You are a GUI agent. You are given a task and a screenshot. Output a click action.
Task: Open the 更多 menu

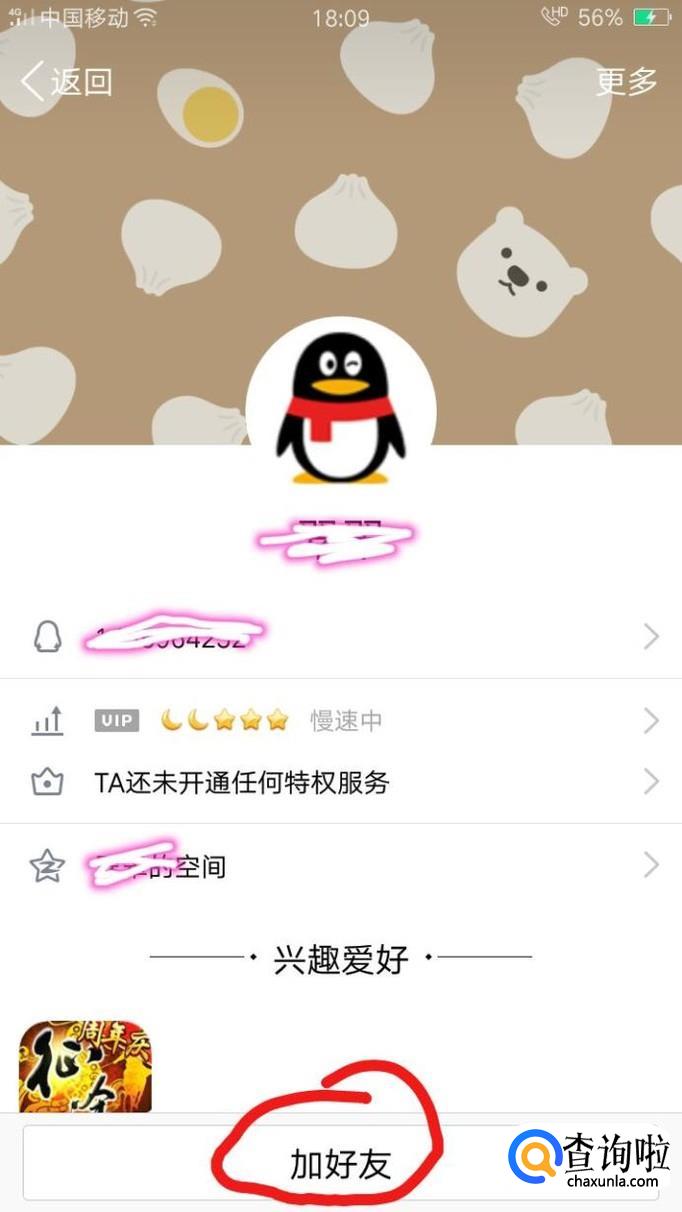click(626, 82)
